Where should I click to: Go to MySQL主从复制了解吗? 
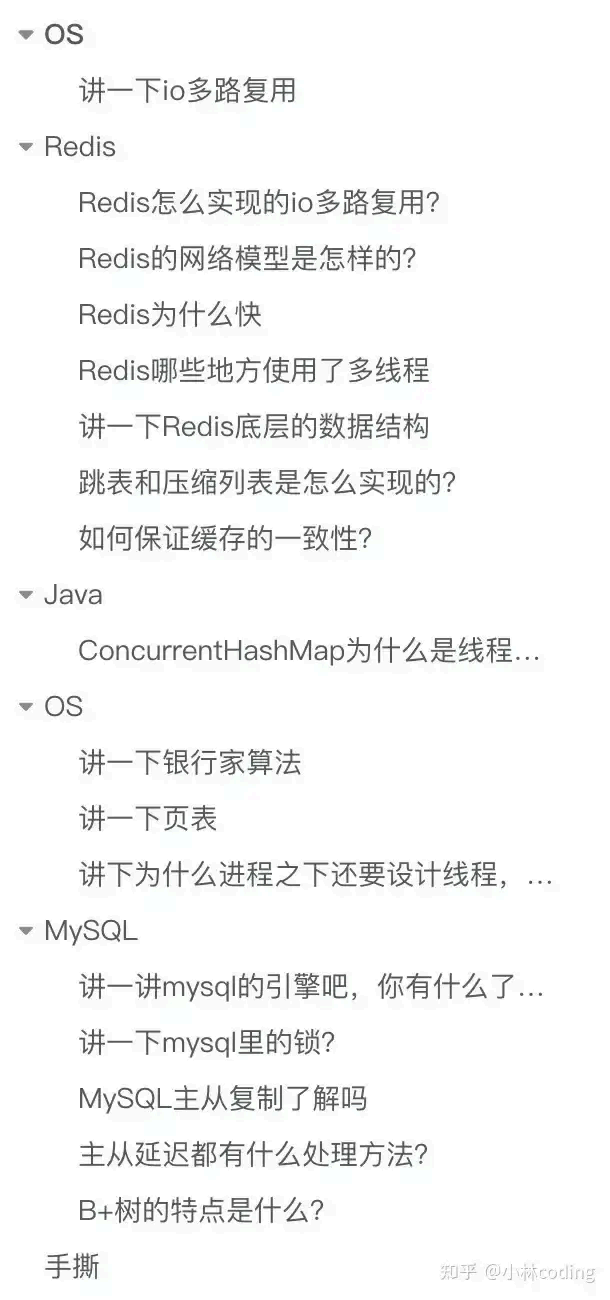click(x=223, y=1100)
